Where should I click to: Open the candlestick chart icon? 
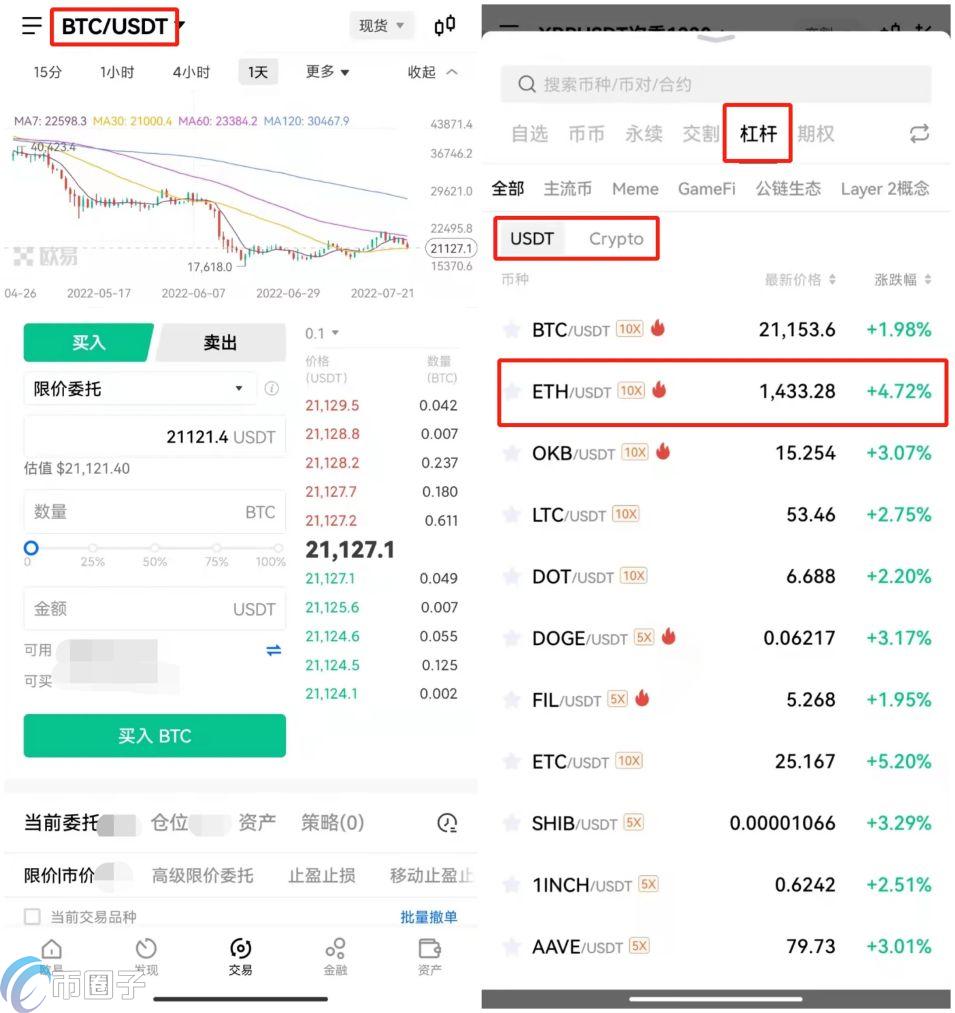(445, 26)
